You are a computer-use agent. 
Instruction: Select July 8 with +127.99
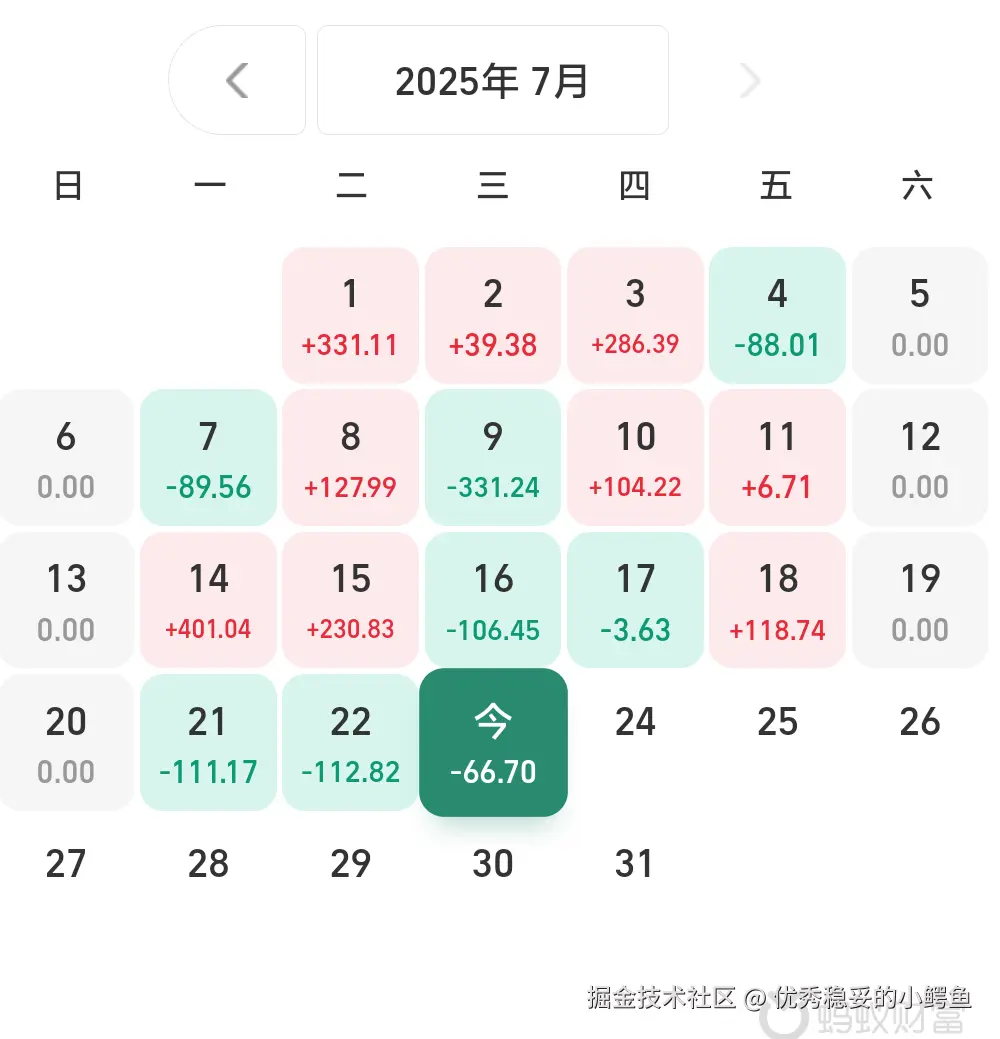pyautogui.click(x=350, y=458)
